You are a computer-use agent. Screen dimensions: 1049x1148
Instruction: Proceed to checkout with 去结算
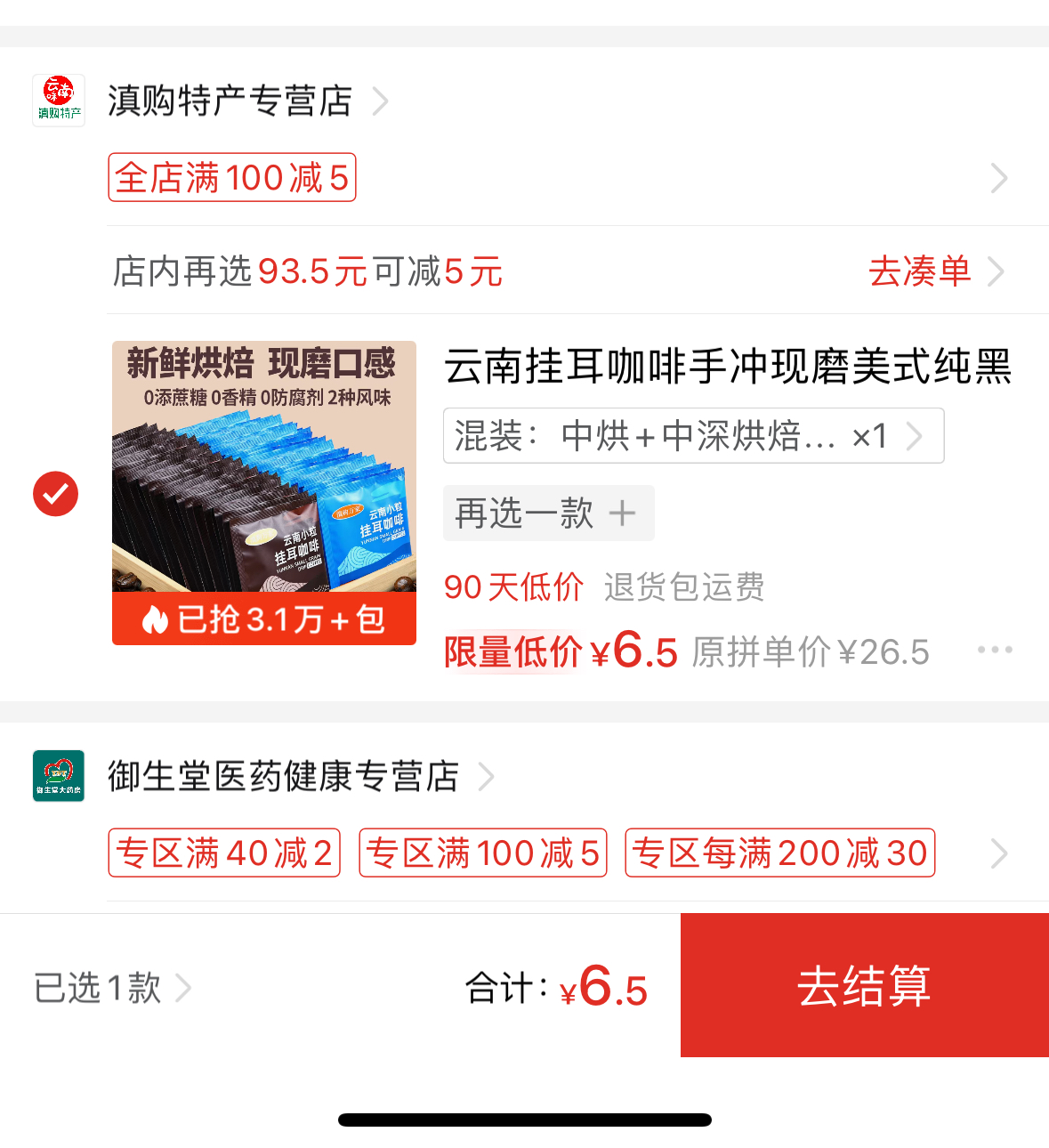pos(864,986)
